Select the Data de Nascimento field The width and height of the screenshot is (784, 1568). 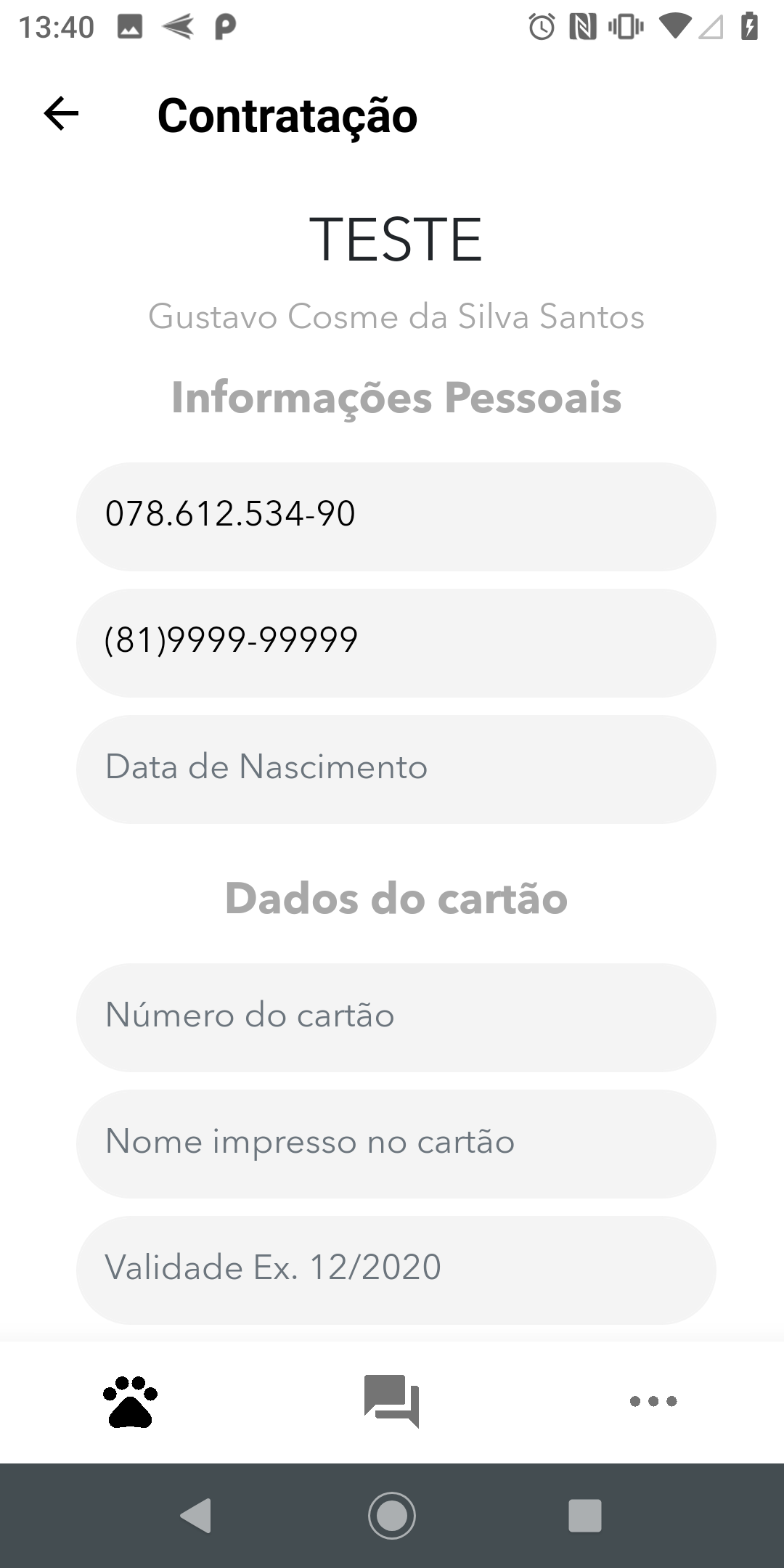point(396,769)
